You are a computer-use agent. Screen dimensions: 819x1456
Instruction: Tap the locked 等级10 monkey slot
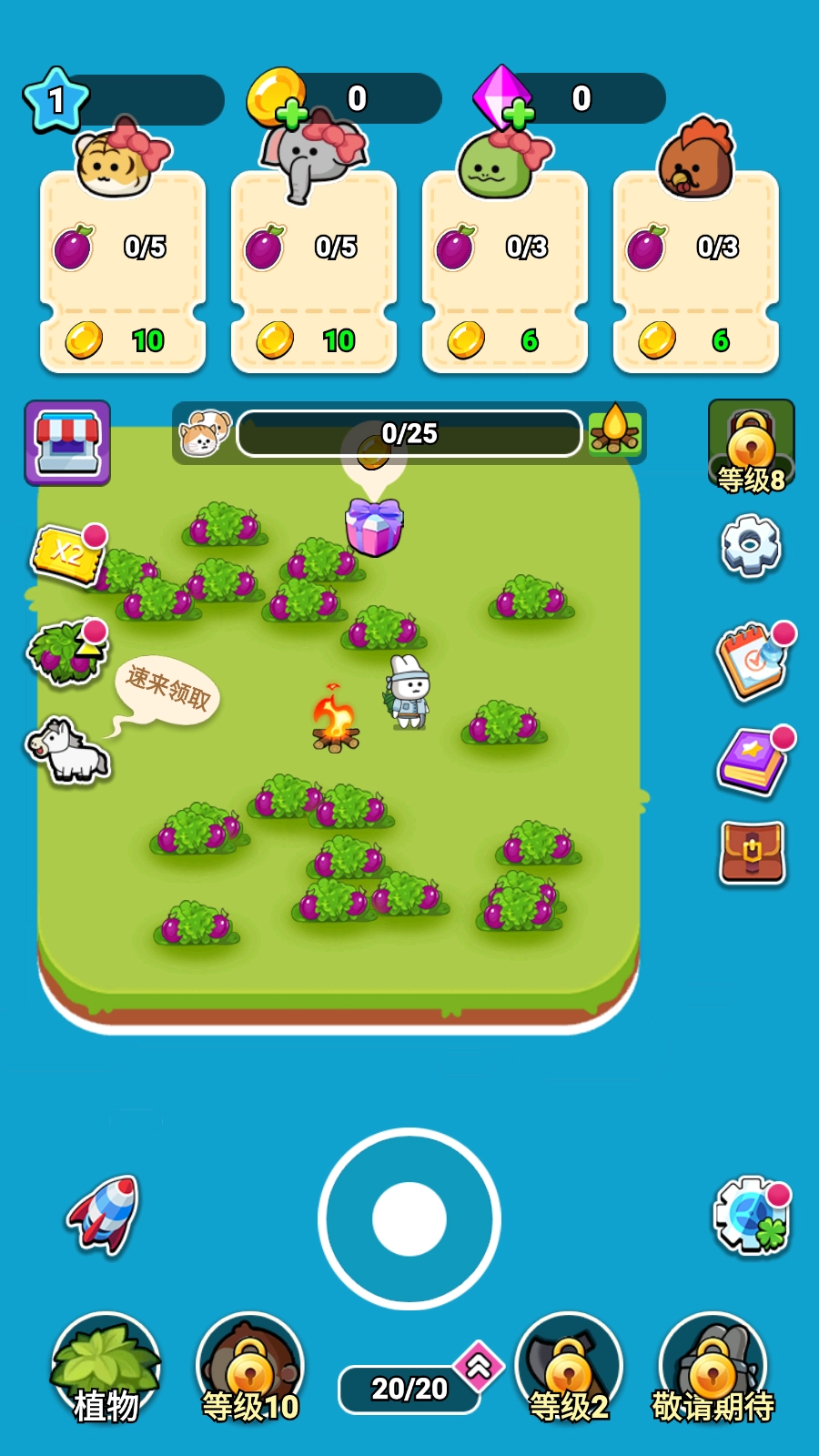click(x=250, y=1367)
